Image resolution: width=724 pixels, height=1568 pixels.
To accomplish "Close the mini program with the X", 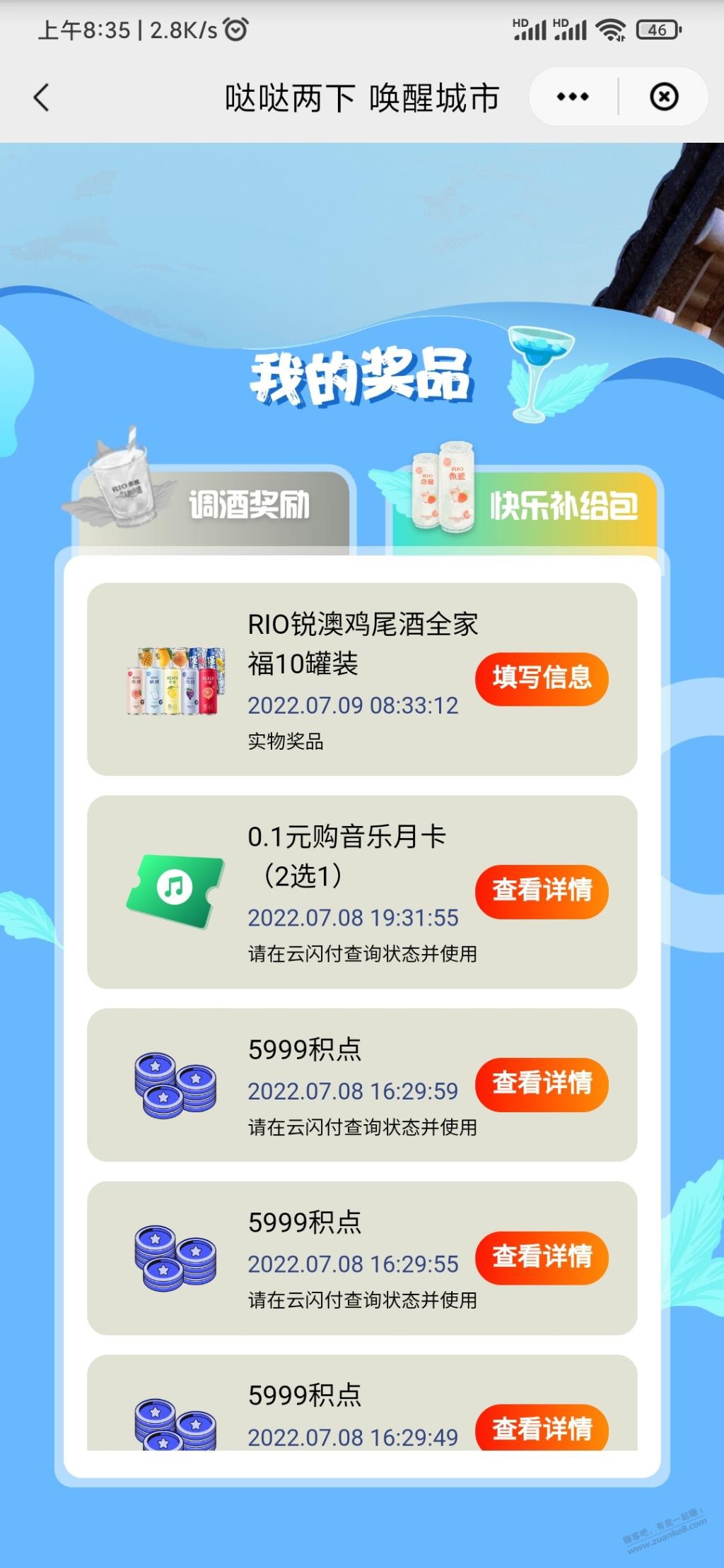I will pyautogui.click(x=664, y=97).
